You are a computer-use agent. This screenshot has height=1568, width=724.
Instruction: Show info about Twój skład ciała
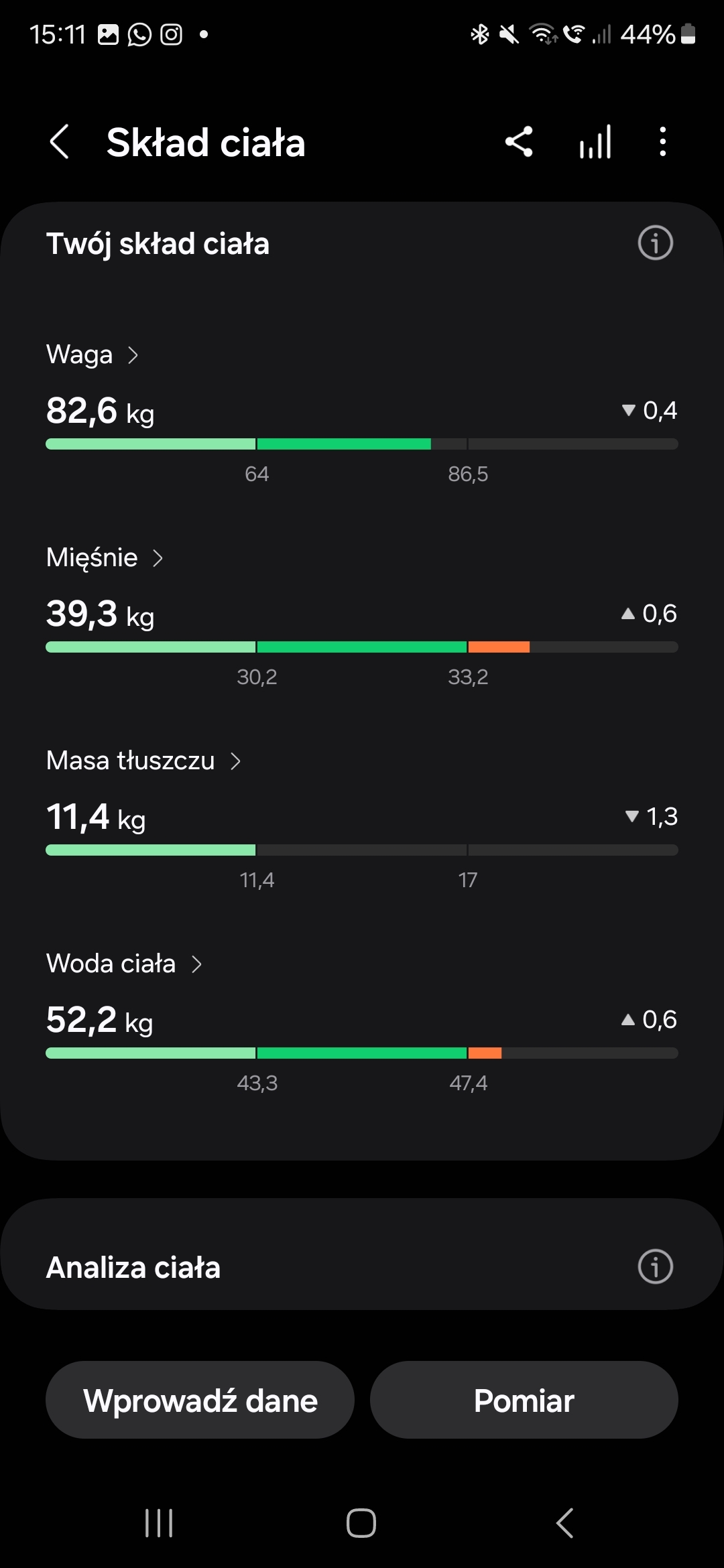tap(655, 243)
